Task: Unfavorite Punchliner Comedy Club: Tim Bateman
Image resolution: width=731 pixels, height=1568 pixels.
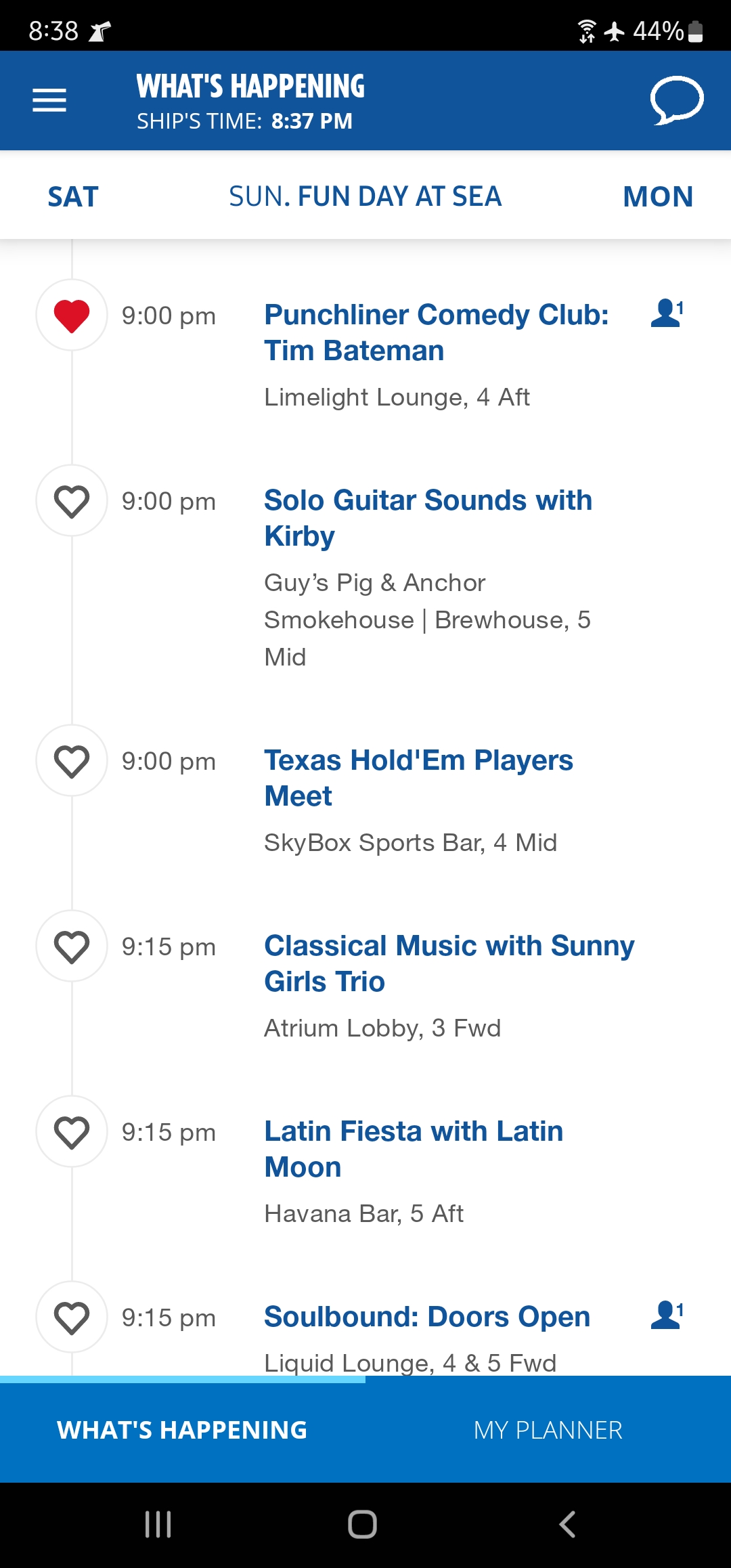Action: 72,315
